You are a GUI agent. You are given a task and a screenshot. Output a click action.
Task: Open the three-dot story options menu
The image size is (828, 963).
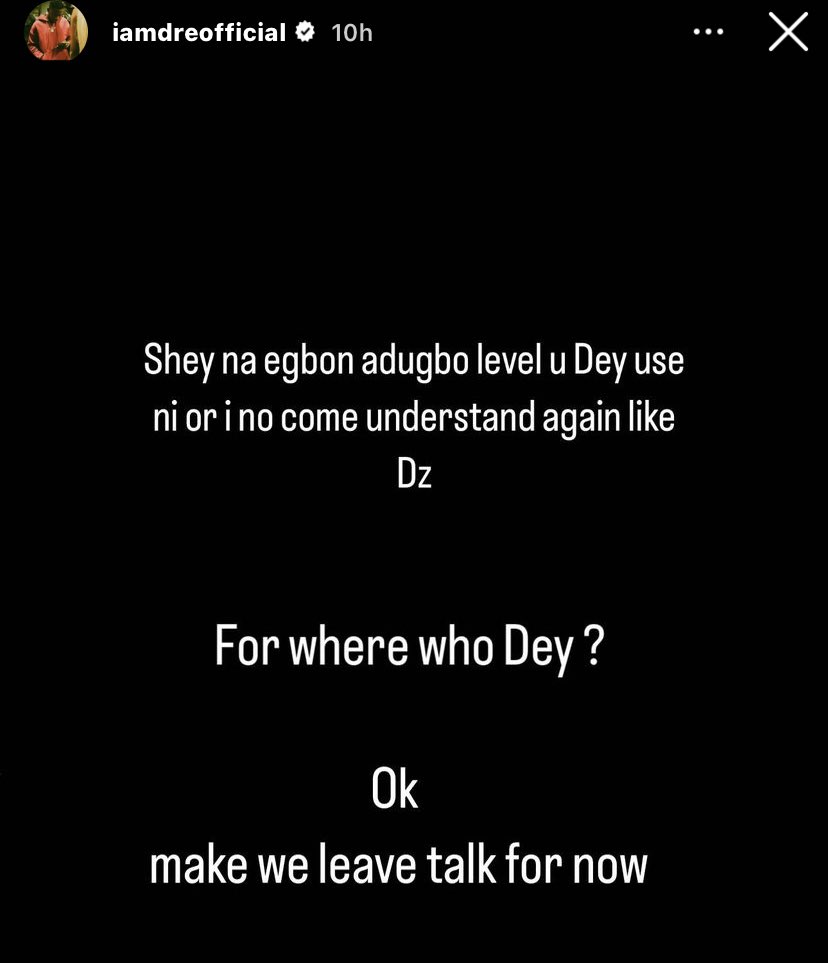(x=708, y=32)
